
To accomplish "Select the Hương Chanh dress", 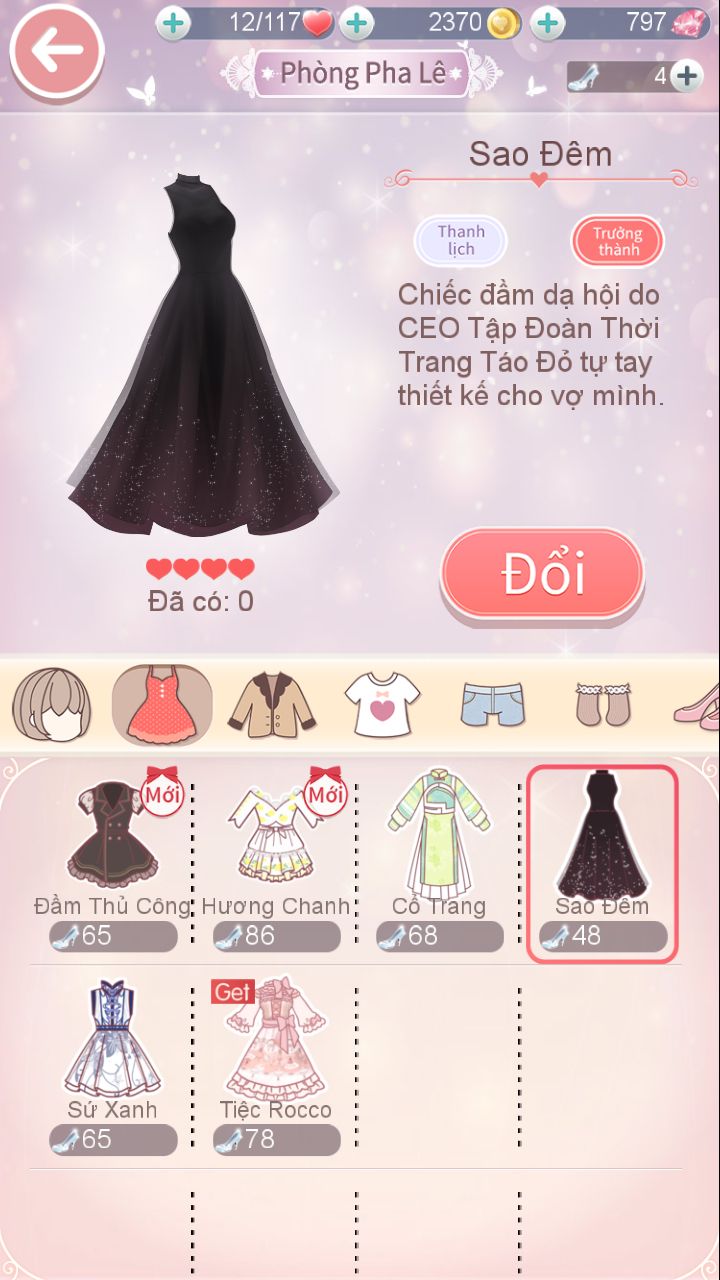I will pyautogui.click(x=276, y=850).
